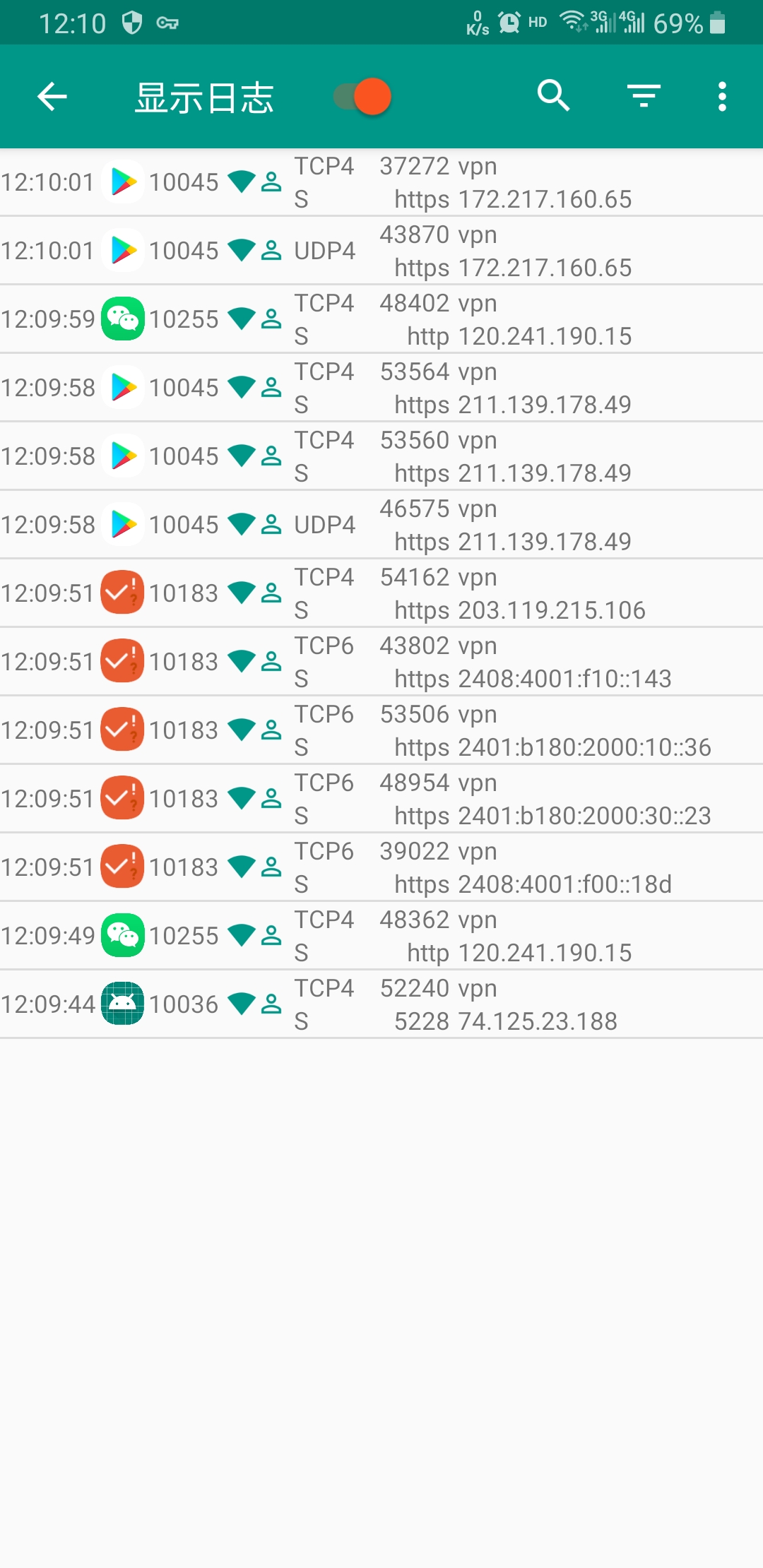Tap the 显示日志 title text
Screen dimensions: 763x1568
point(205,97)
